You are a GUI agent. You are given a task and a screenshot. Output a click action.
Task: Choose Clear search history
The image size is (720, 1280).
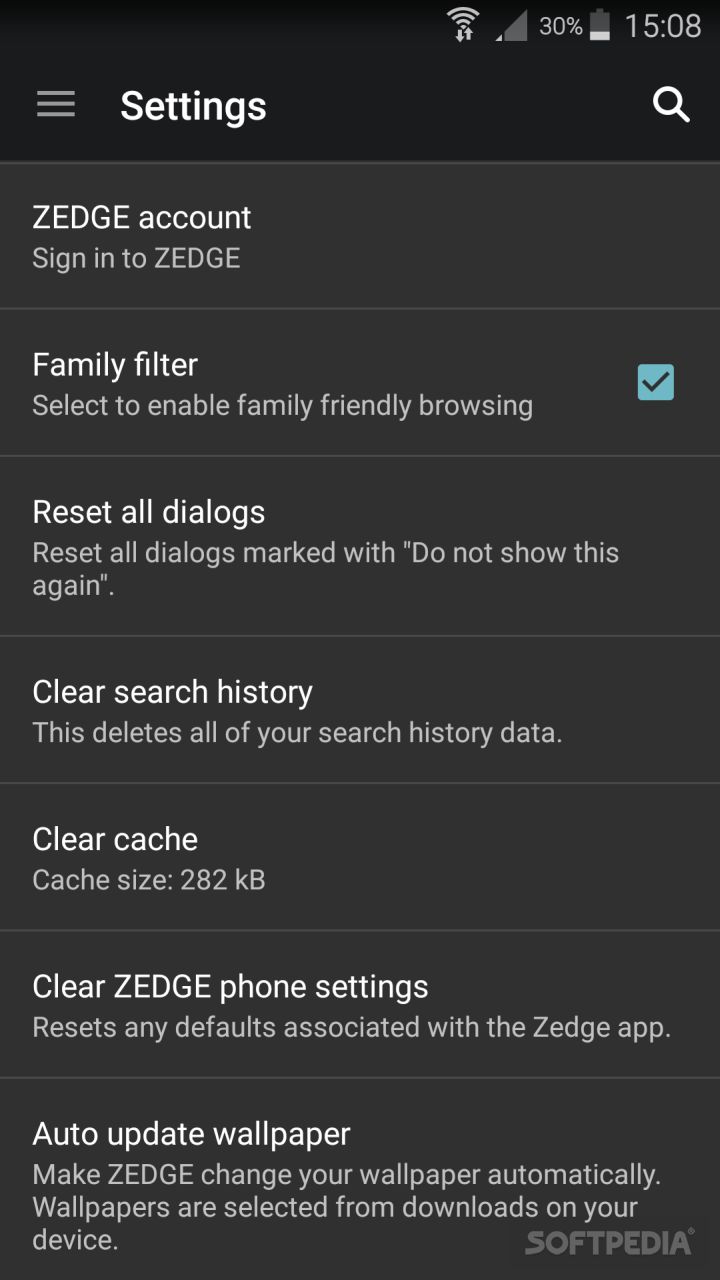(x=360, y=710)
